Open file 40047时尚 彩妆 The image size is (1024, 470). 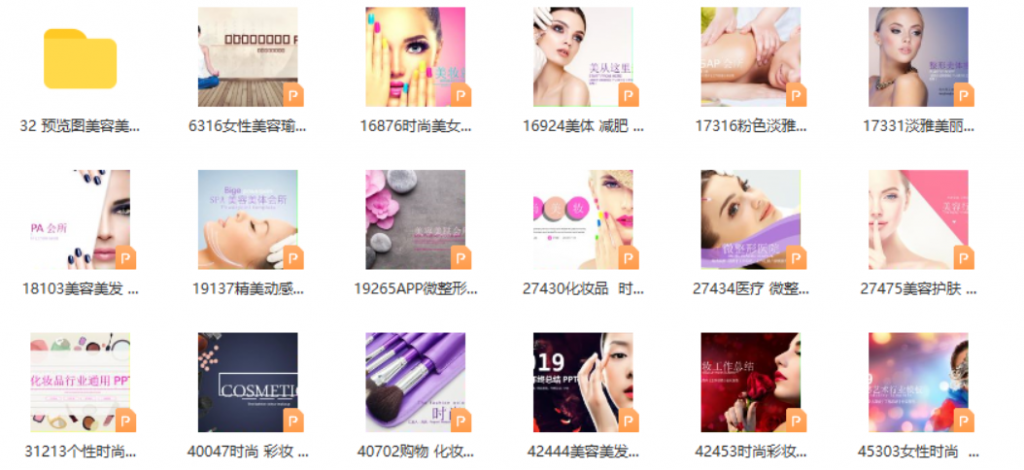(248, 382)
